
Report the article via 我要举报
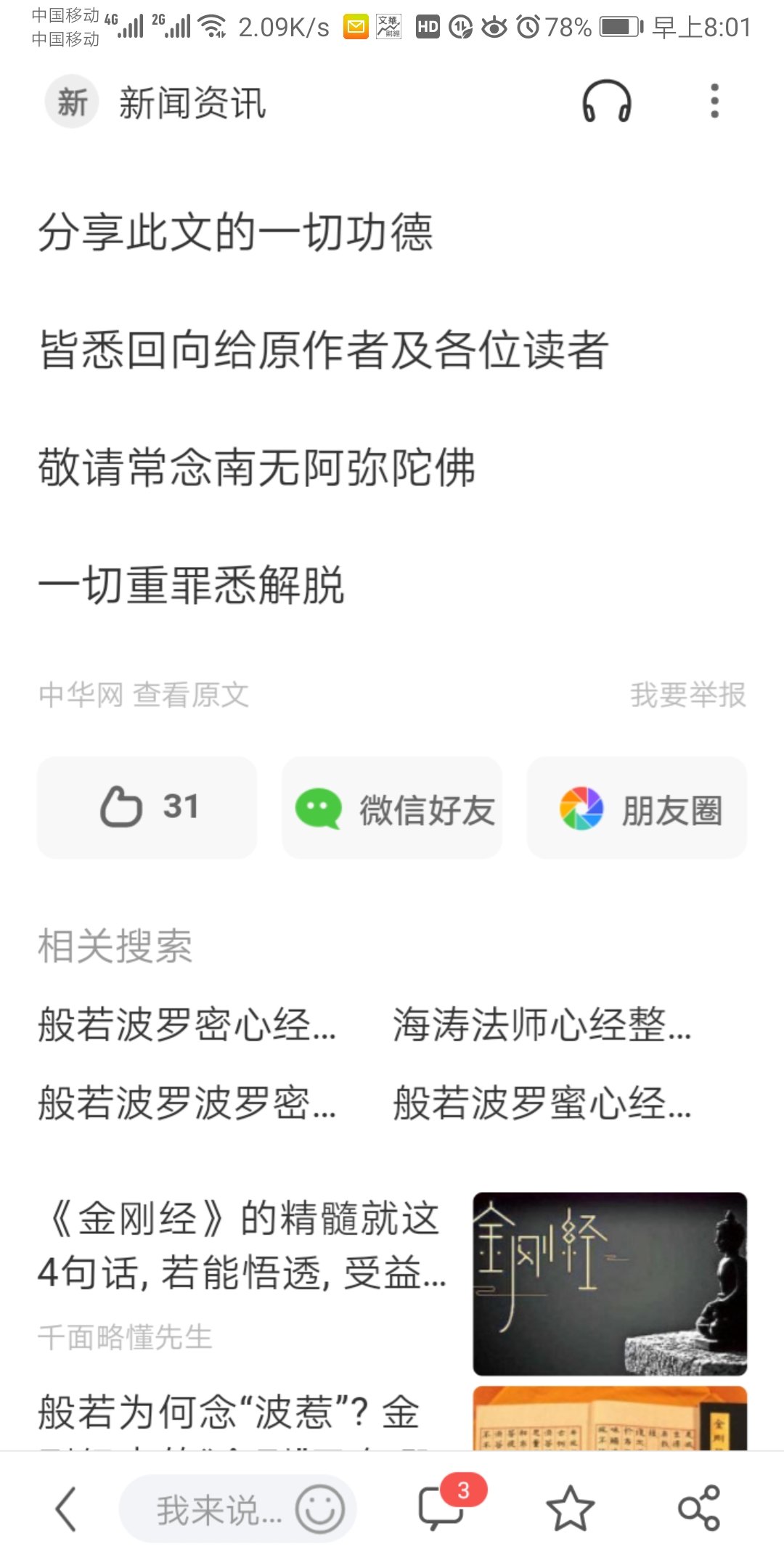[x=687, y=695]
